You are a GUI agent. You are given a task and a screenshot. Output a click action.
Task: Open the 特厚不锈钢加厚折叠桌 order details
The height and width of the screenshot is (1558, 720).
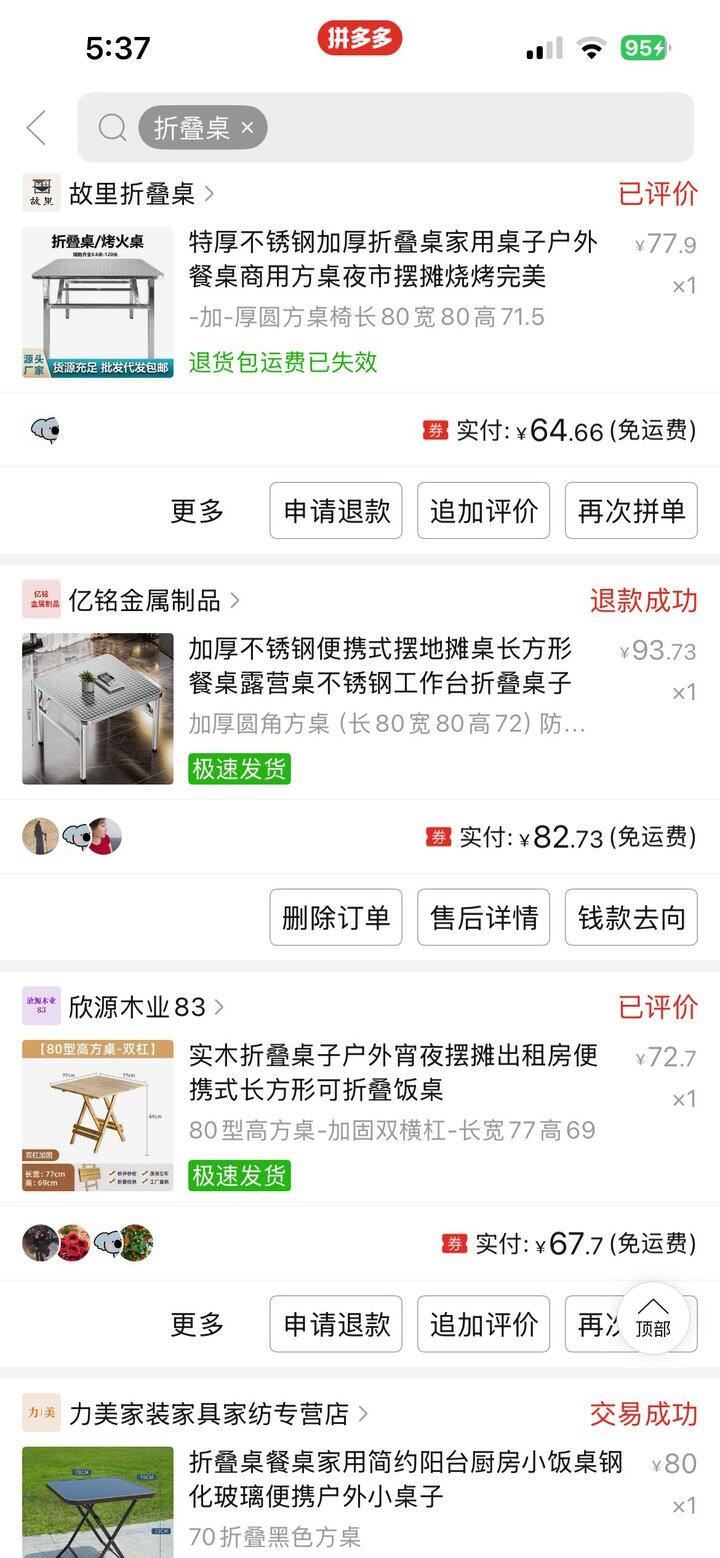click(393, 259)
